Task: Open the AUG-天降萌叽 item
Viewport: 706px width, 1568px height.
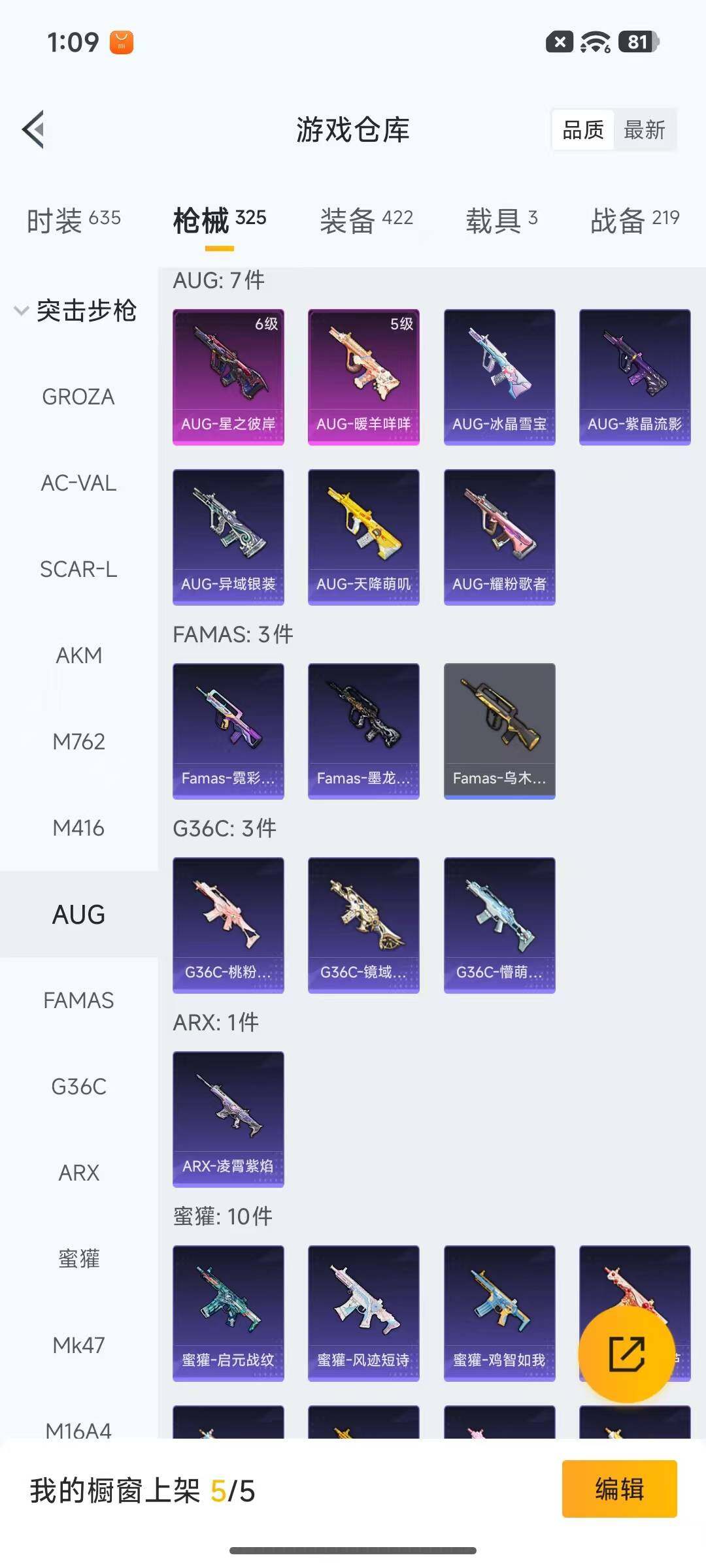Action: click(363, 537)
